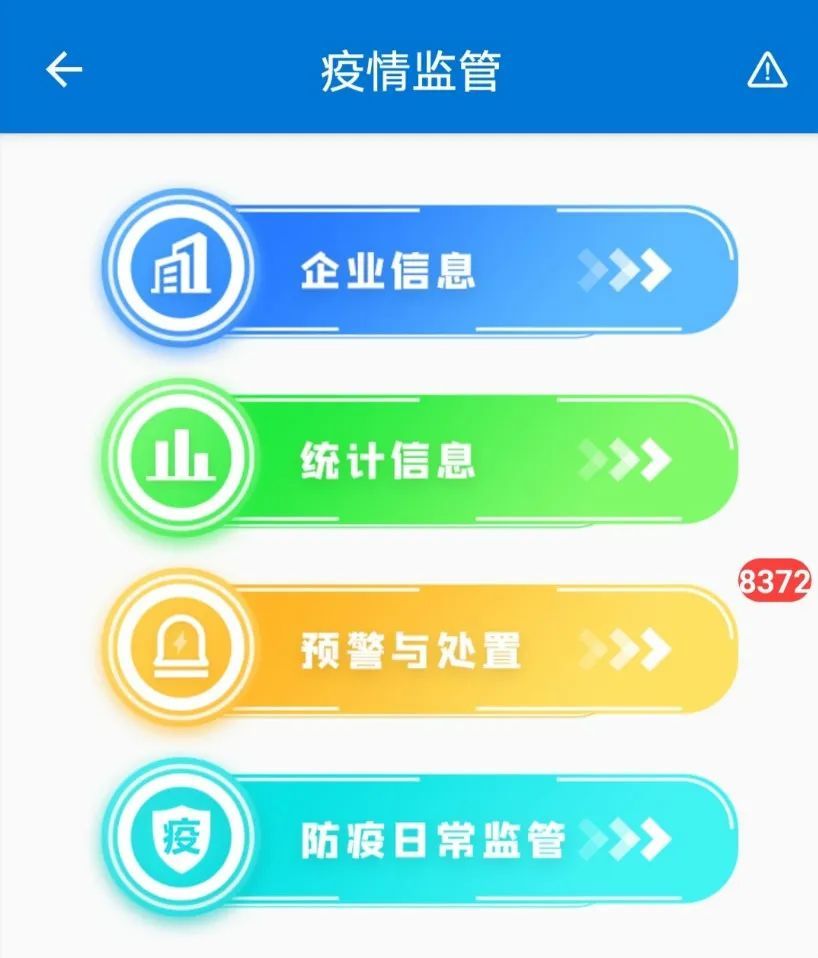The width and height of the screenshot is (818, 958).
Task: Click the 疫情监管 title text
Action: [409, 70]
